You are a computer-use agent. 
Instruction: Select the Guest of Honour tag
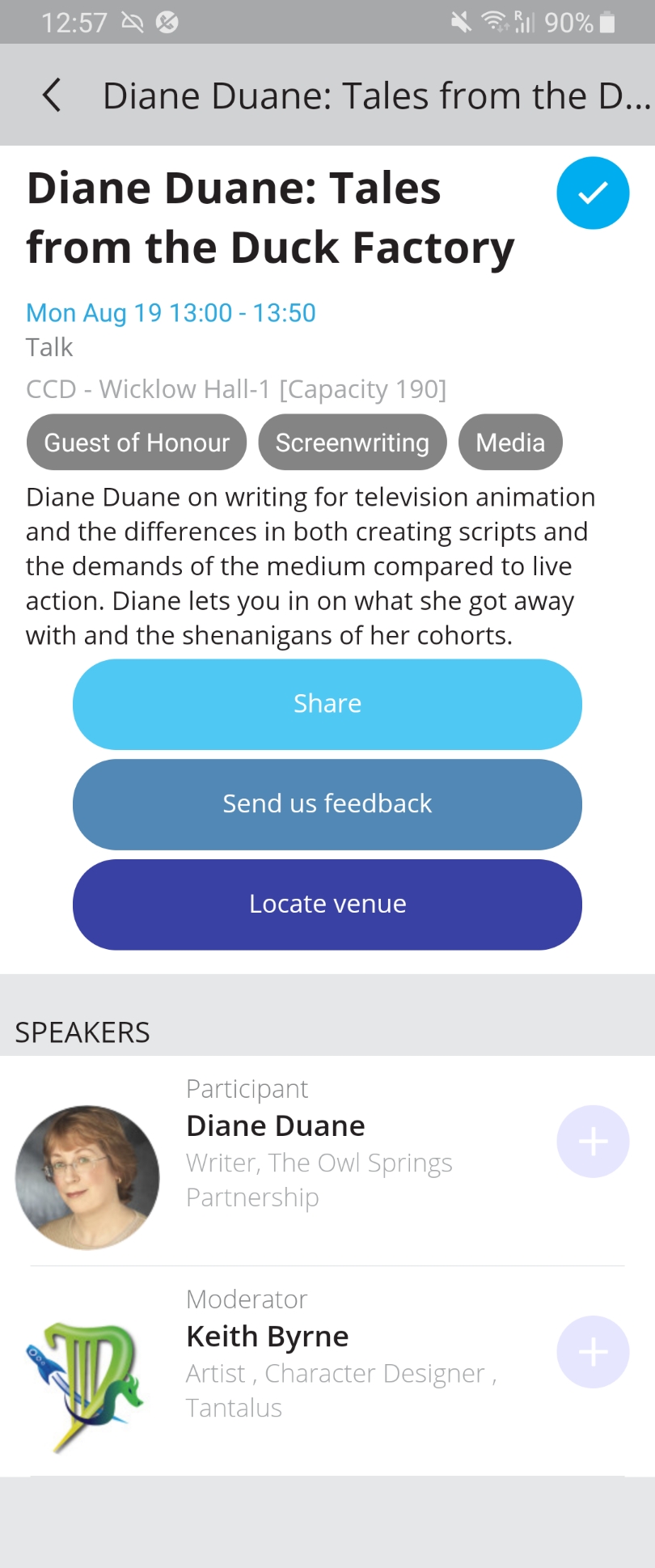[x=137, y=443]
